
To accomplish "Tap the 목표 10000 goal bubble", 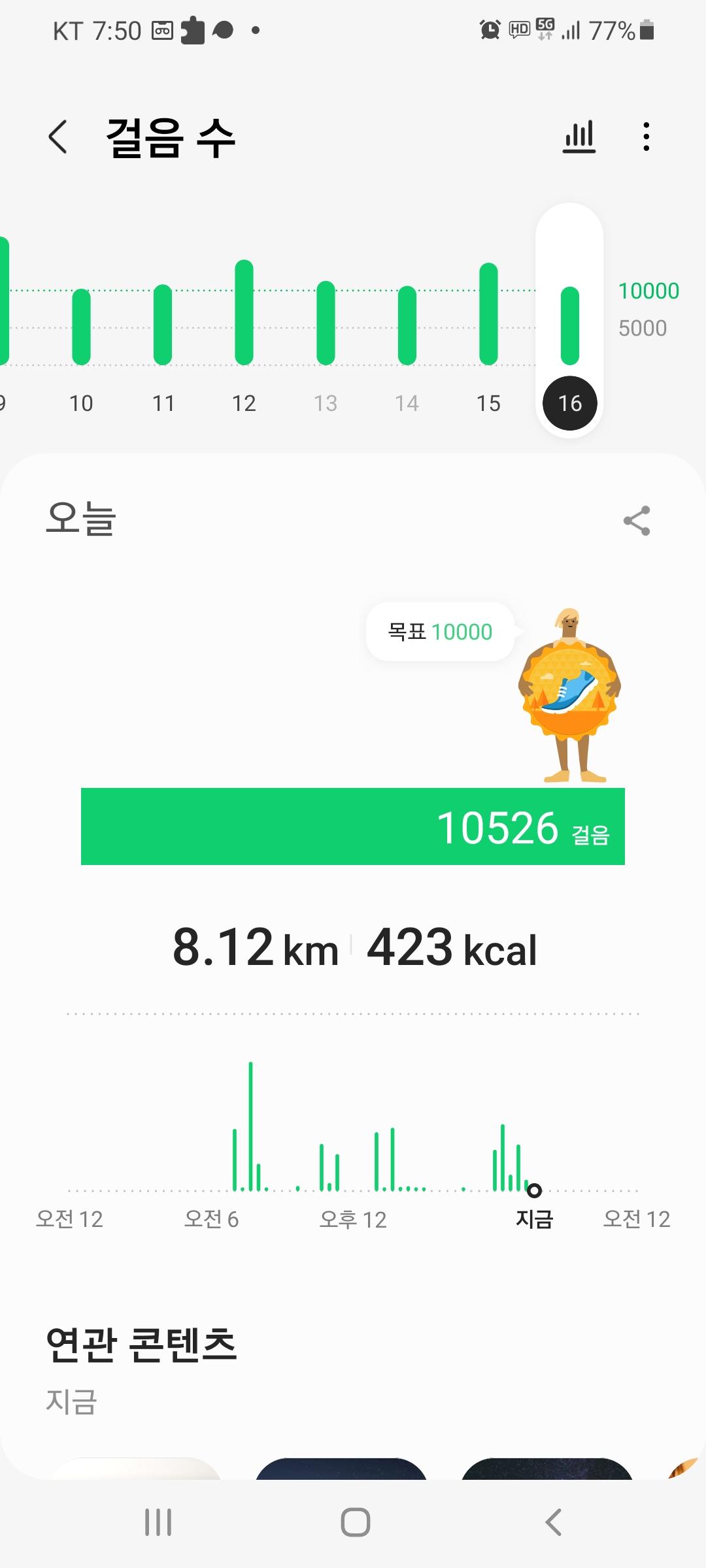I will (440, 632).
